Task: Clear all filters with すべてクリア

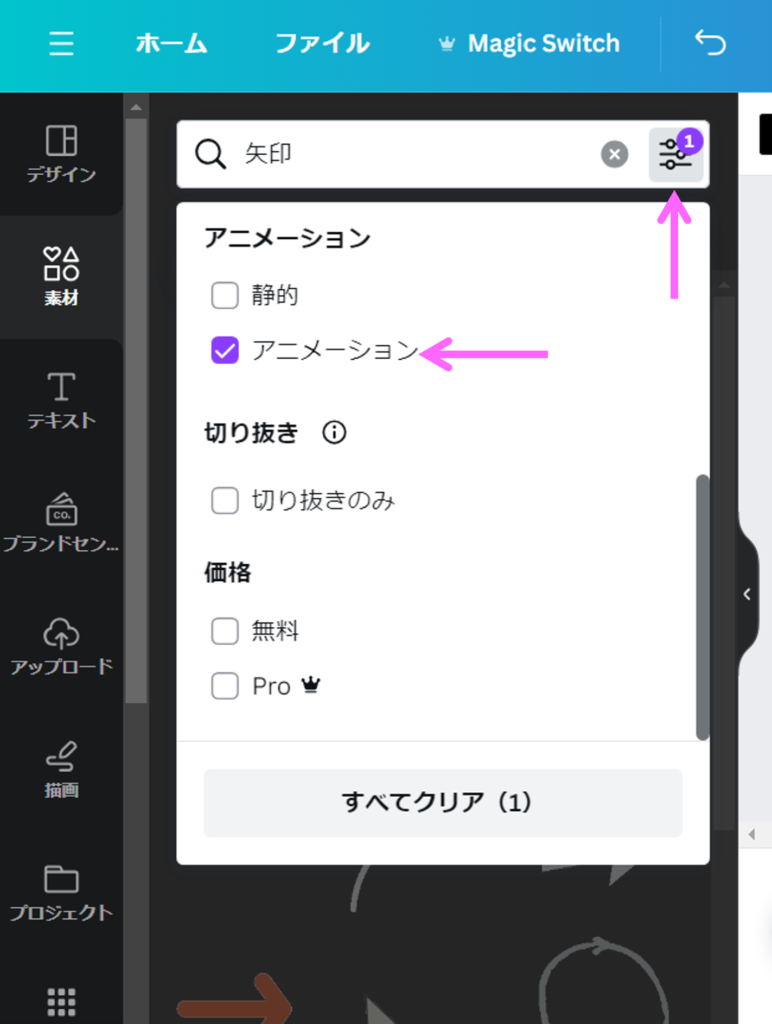Action: coord(442,802)
